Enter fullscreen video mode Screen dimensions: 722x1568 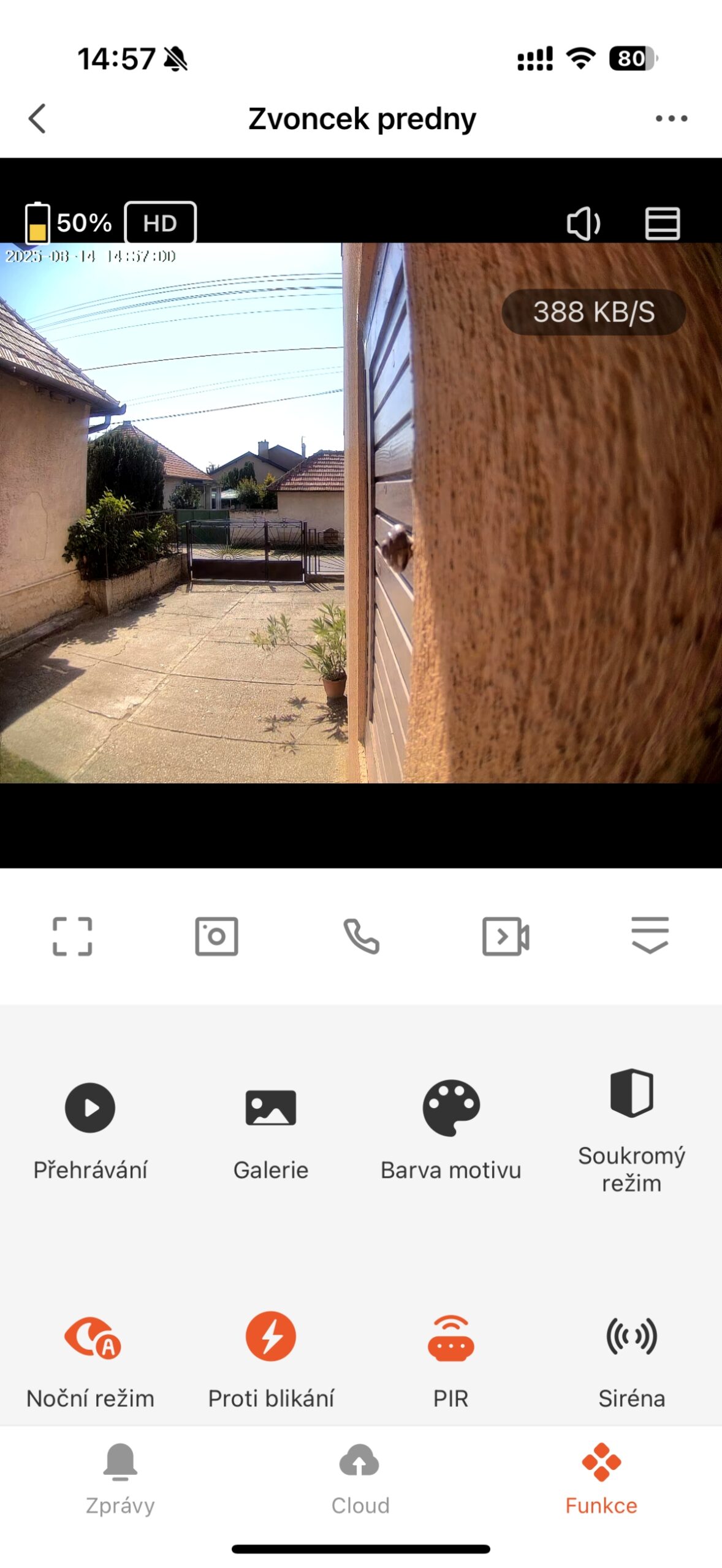coord(72,936)
